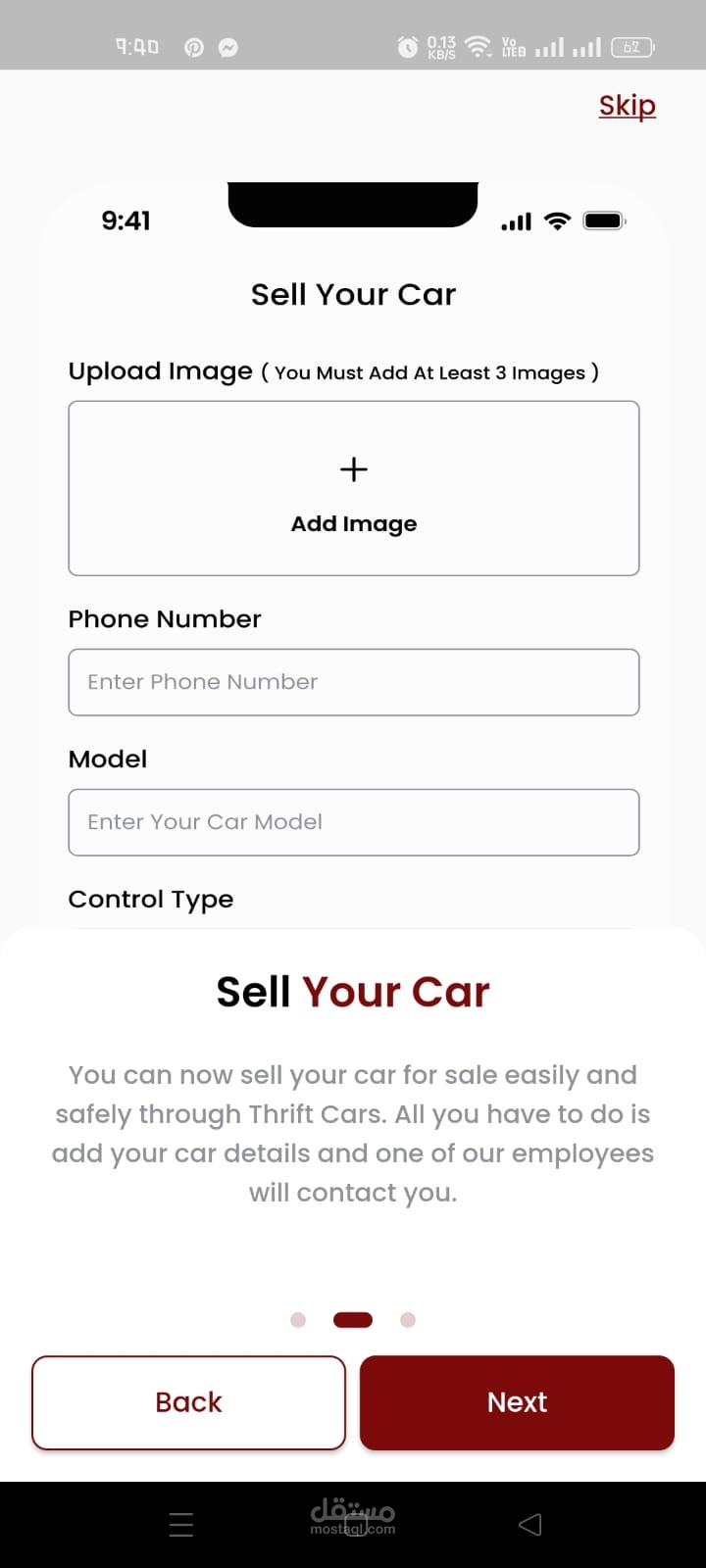Open recent apps from navigation bar
Viewport: 706px width, 1568px height.
(181, 1524)
